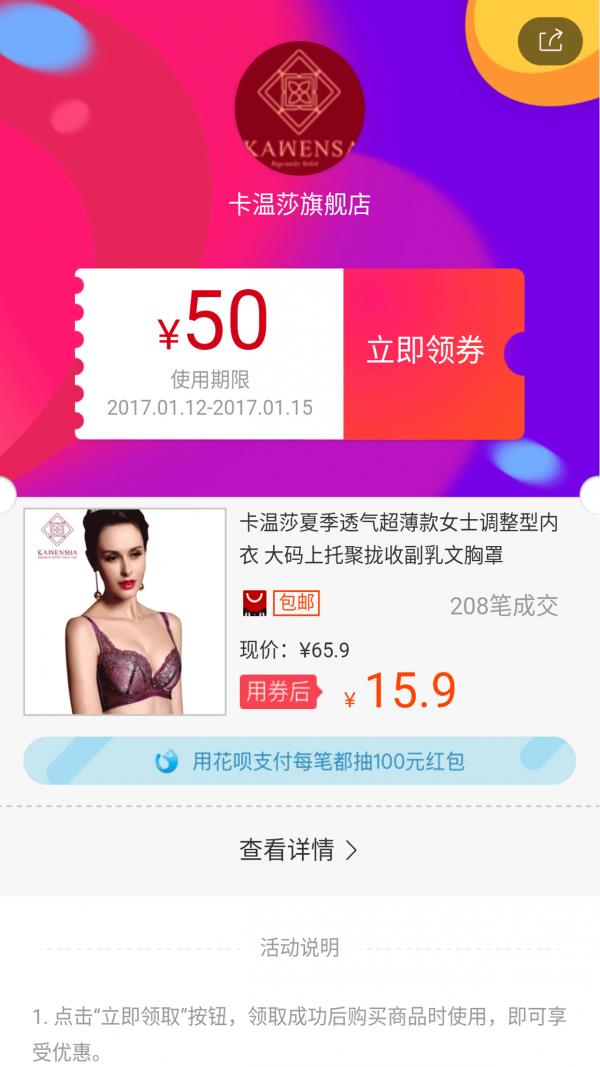
Task: Open 查看详情 to view product details
Action: click(299, 850)
